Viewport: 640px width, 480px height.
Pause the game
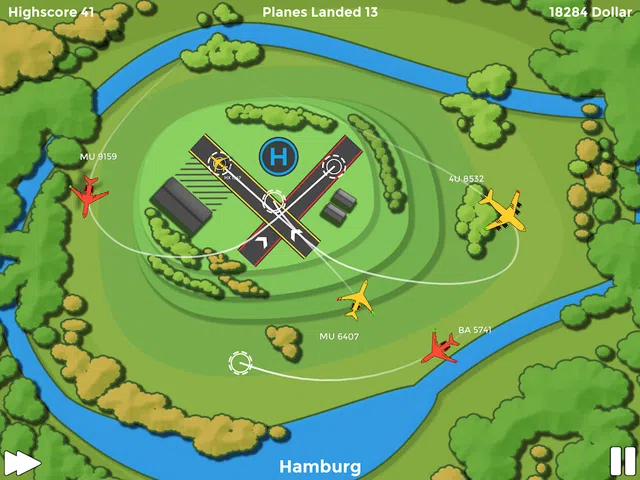pos(622,461)
